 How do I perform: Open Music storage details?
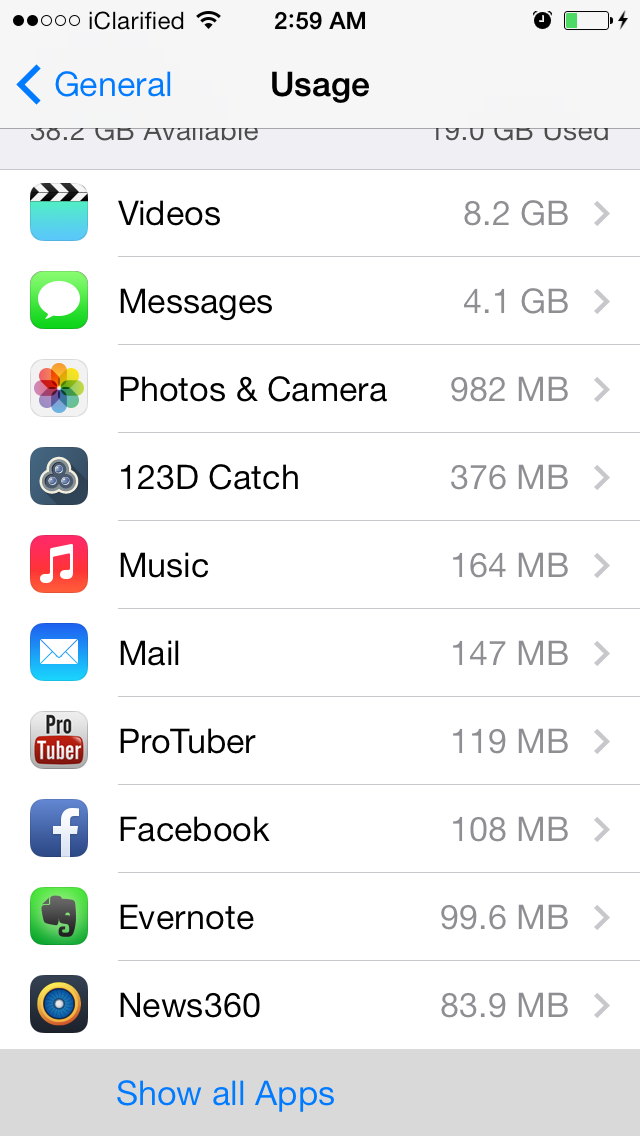(x=320, y=565)
